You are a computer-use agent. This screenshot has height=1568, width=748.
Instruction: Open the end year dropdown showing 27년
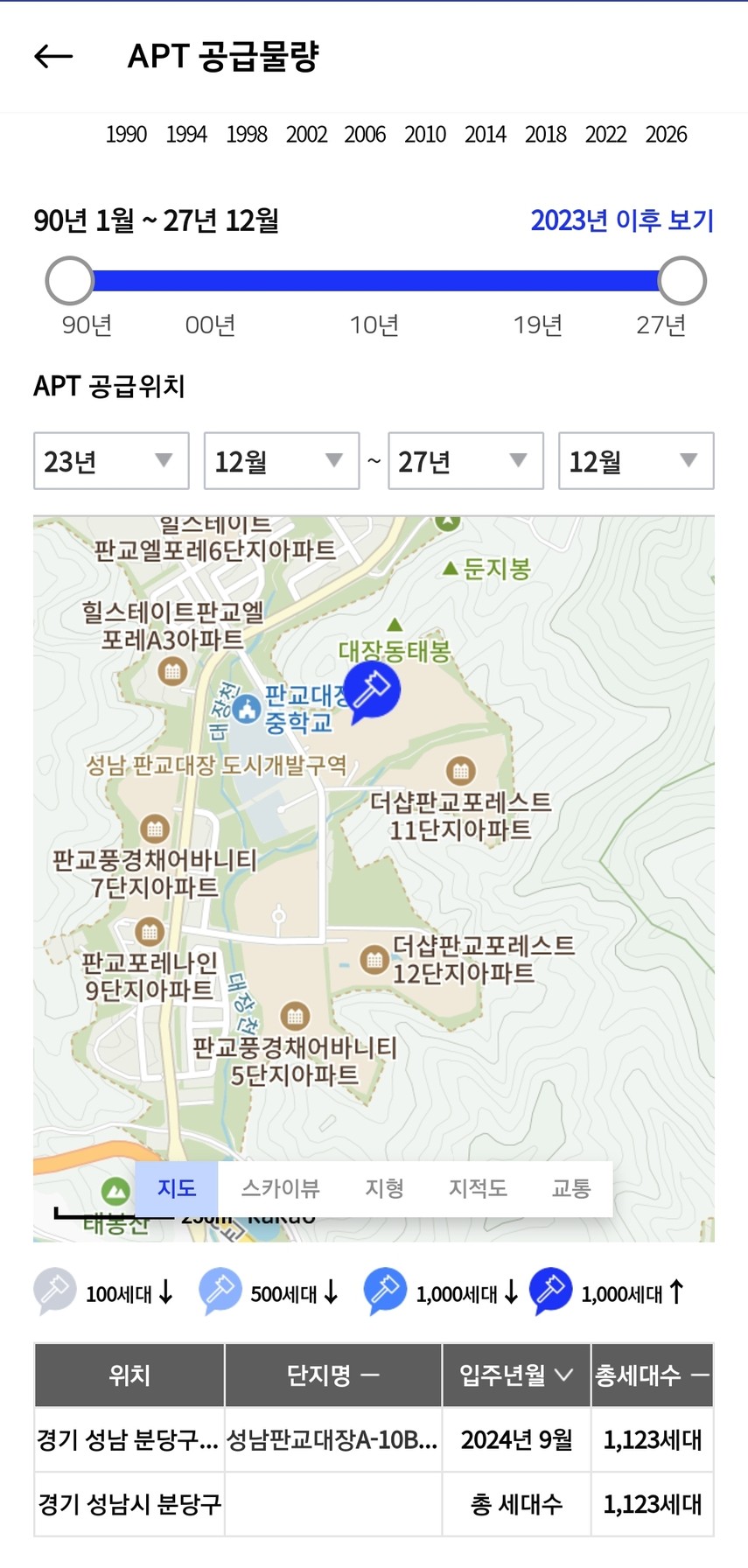tap(466, 461)
